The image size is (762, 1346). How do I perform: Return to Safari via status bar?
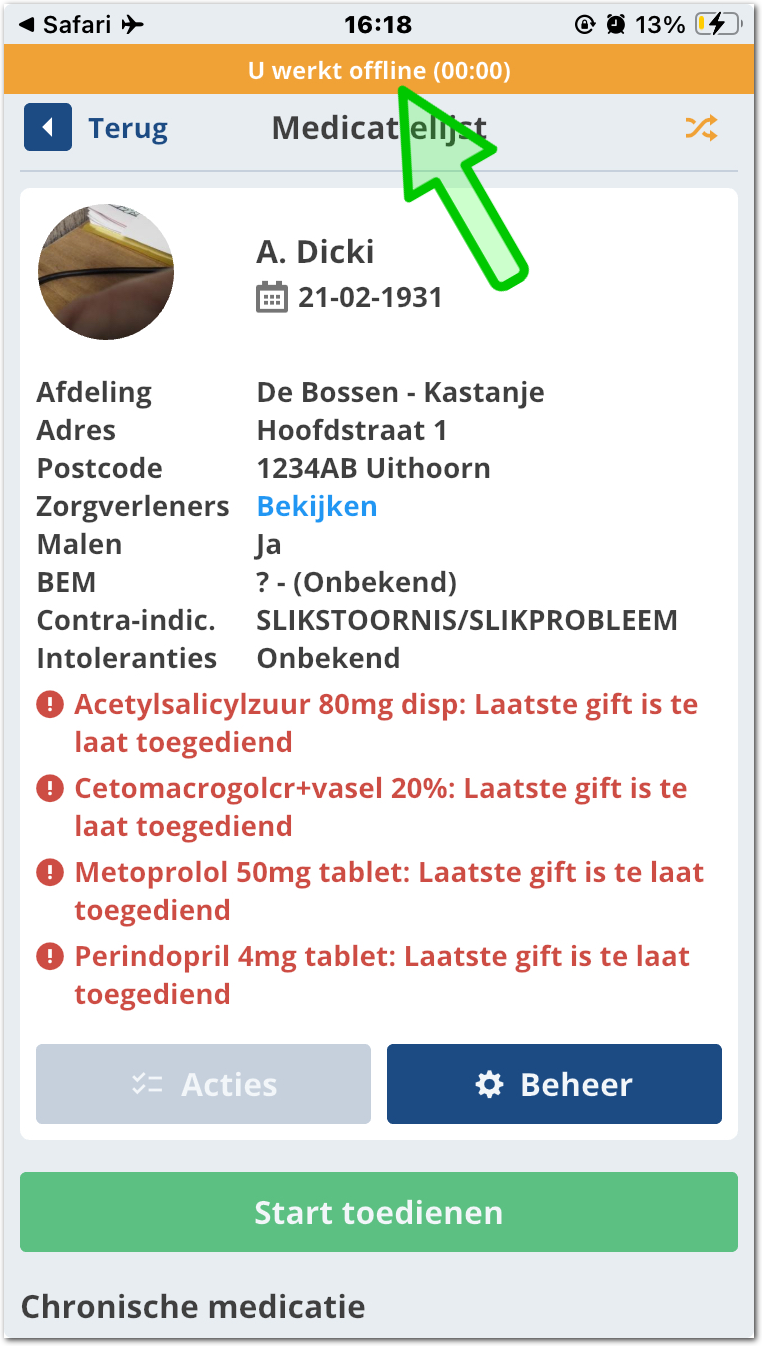68,25
